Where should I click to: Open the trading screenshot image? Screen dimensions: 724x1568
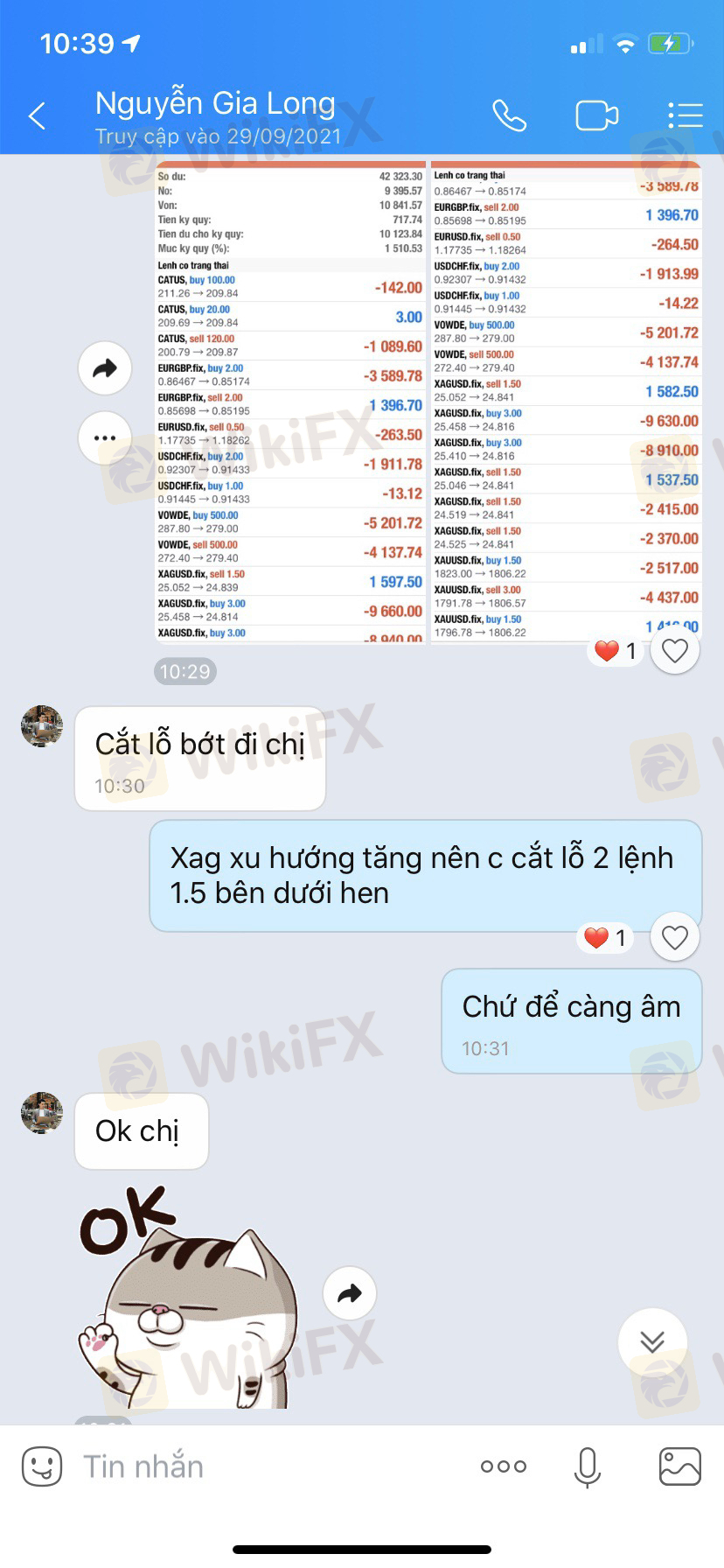(428, 402)
